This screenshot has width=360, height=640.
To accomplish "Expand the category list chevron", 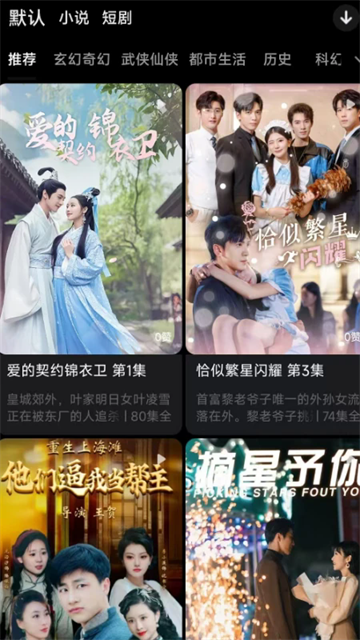I will (x=356, y=60).
